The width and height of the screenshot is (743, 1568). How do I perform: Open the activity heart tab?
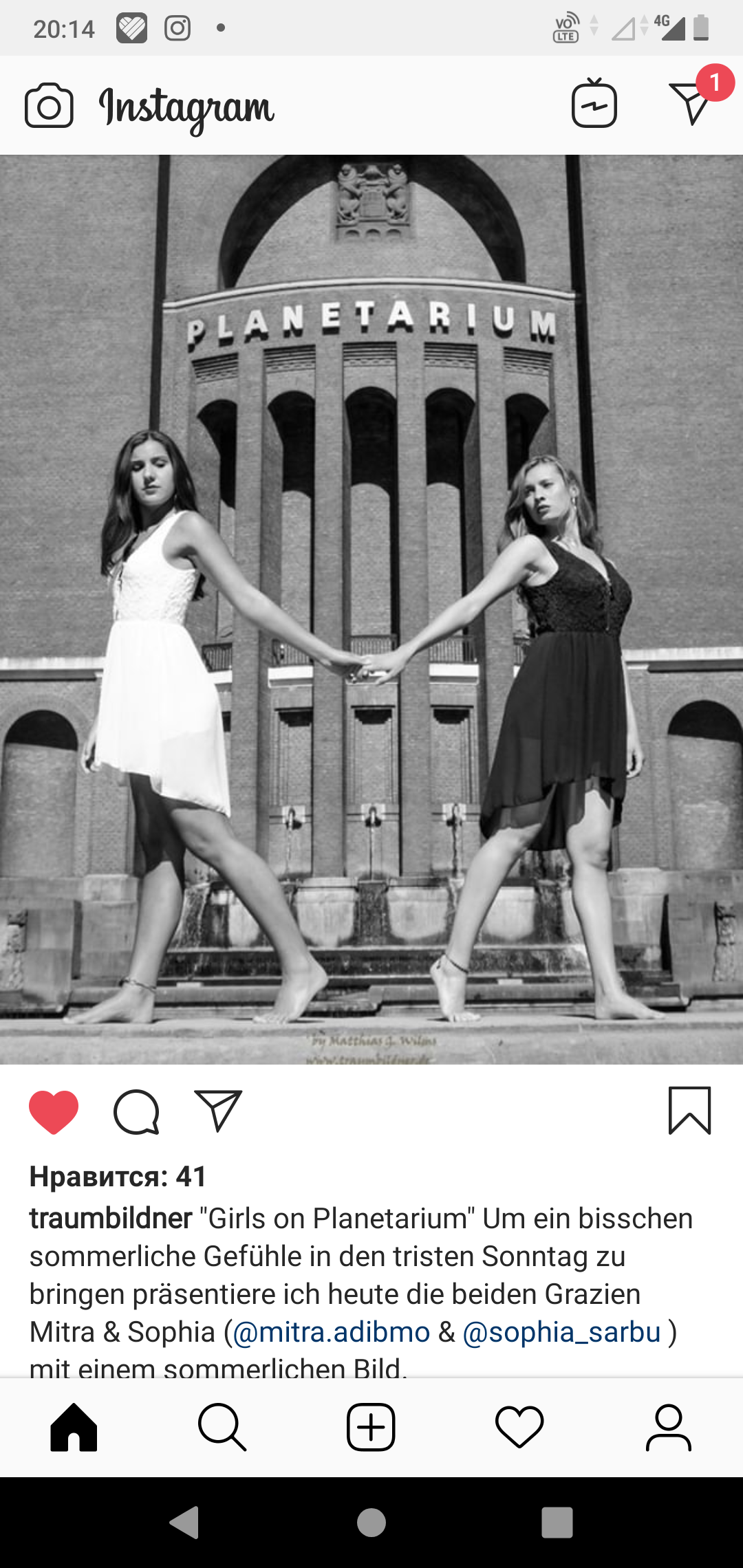click(519, 1428)
